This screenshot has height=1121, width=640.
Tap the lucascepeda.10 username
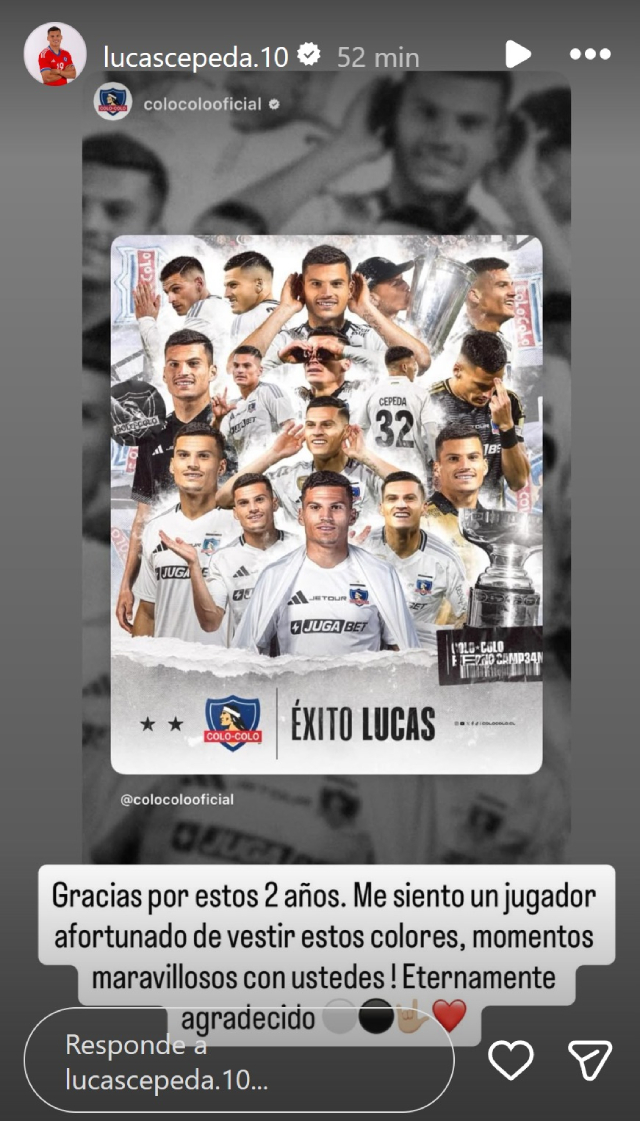pos(196,56)
